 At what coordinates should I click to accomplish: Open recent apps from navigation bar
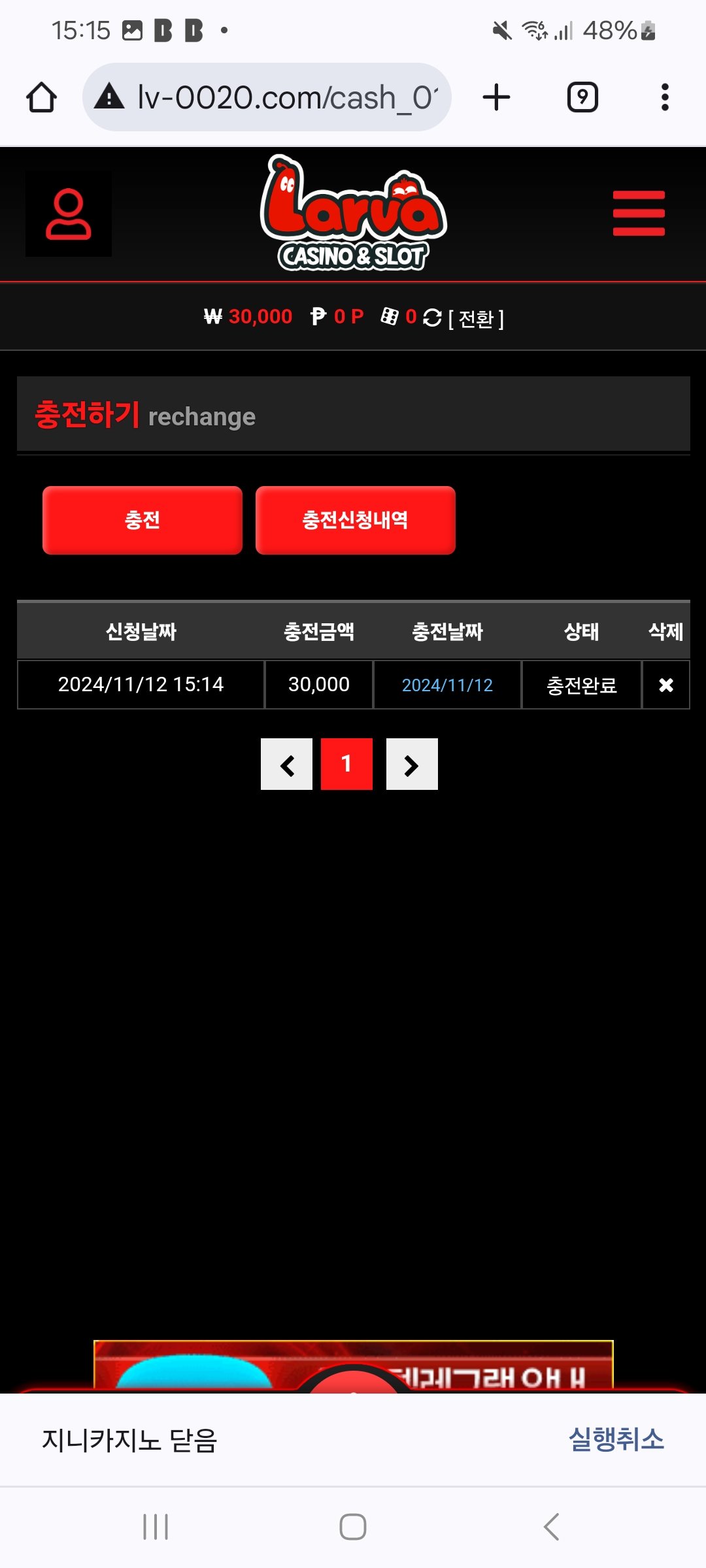[156, 1527]
